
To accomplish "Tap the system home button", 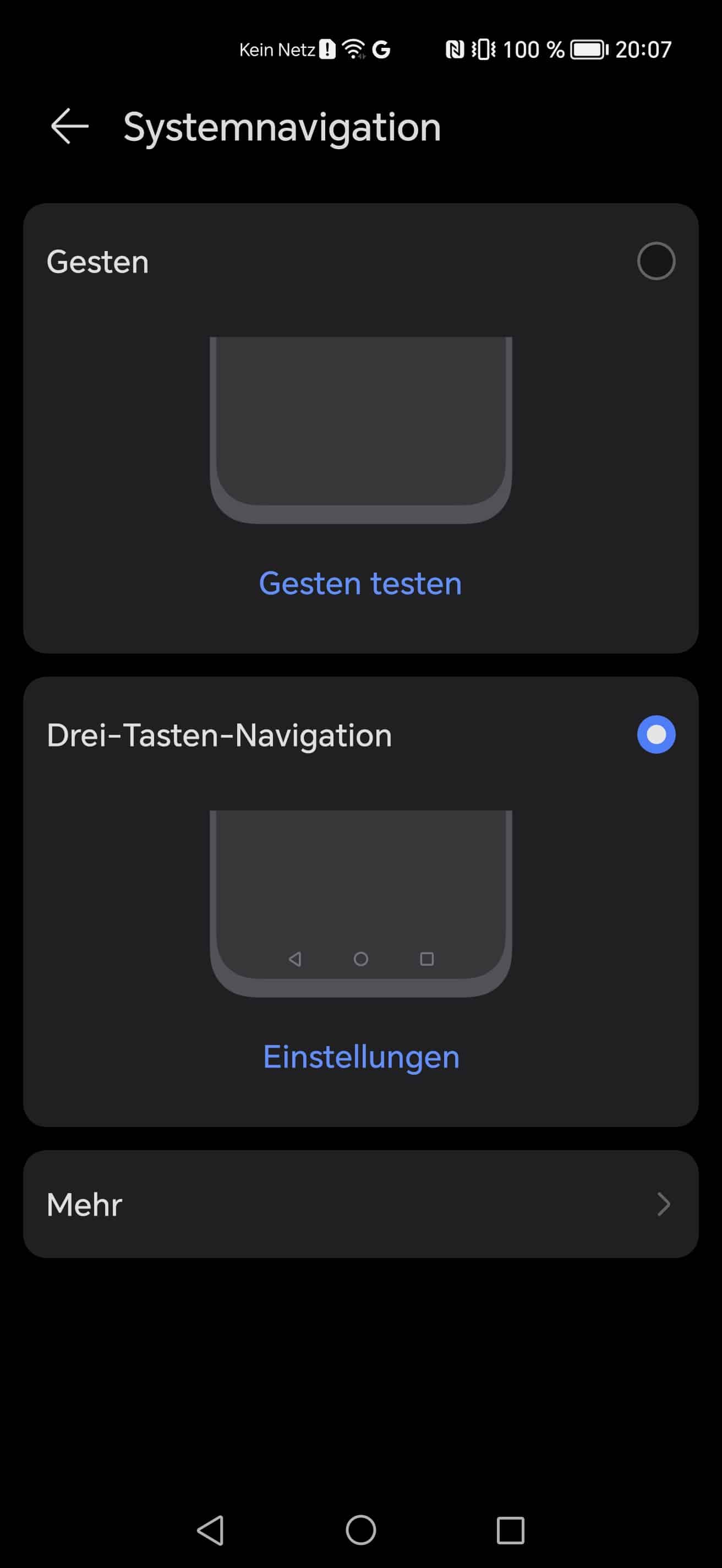I will coord(360,1529).
